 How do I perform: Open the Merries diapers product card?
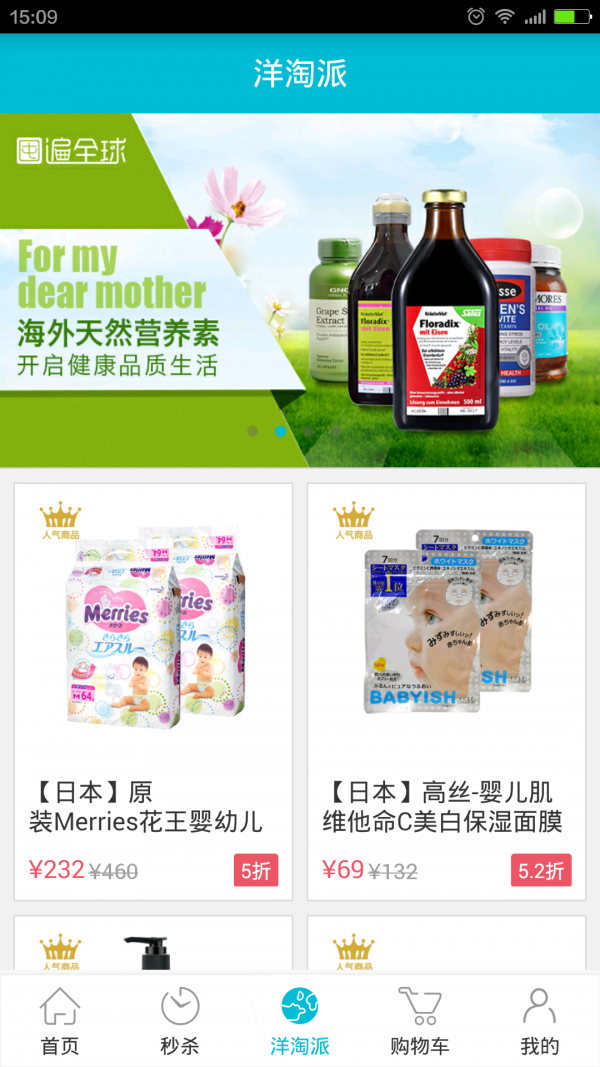pyautogui.click(x=153, y=690)
